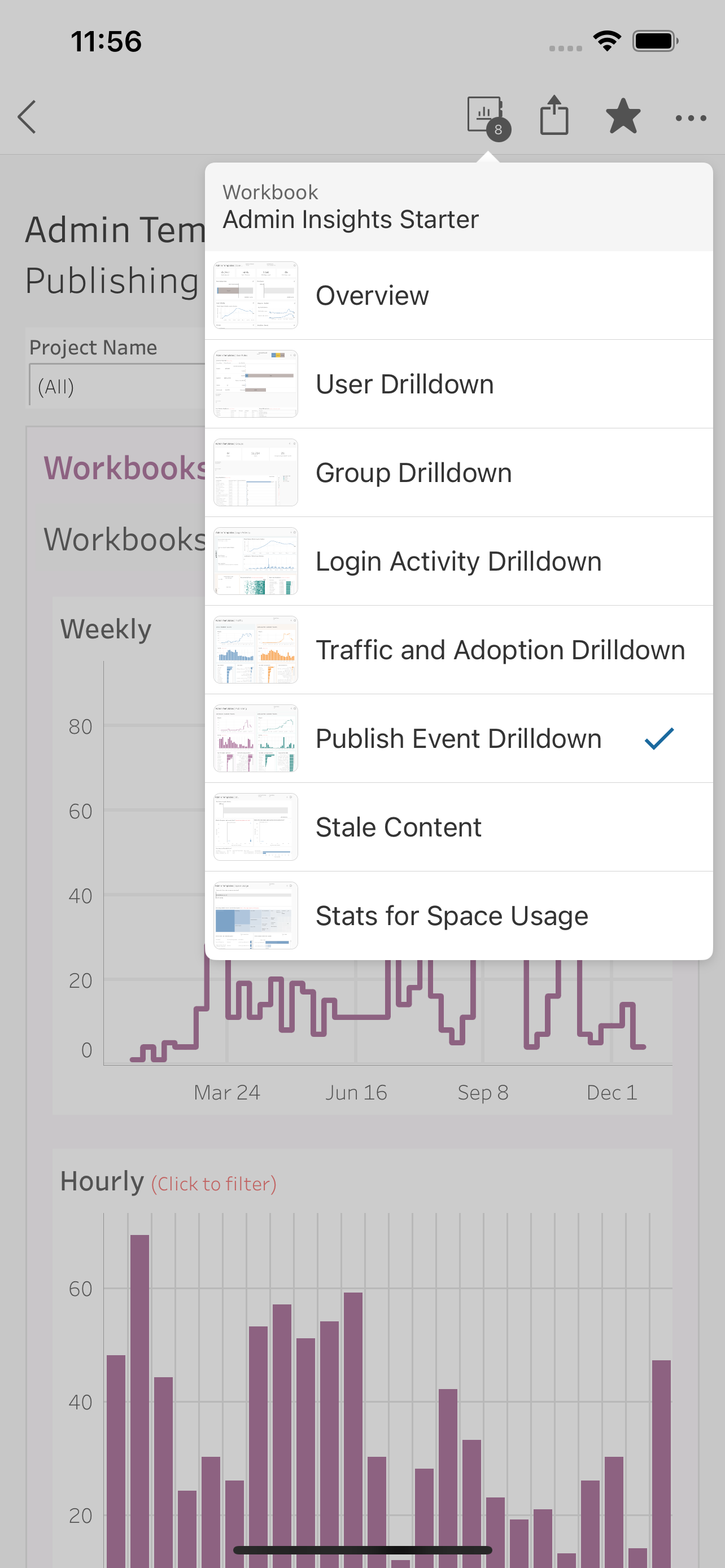Open the Login Activity Drilldown preview image
This screenshot has height=1568, width=725.
(x=256, y=561)
